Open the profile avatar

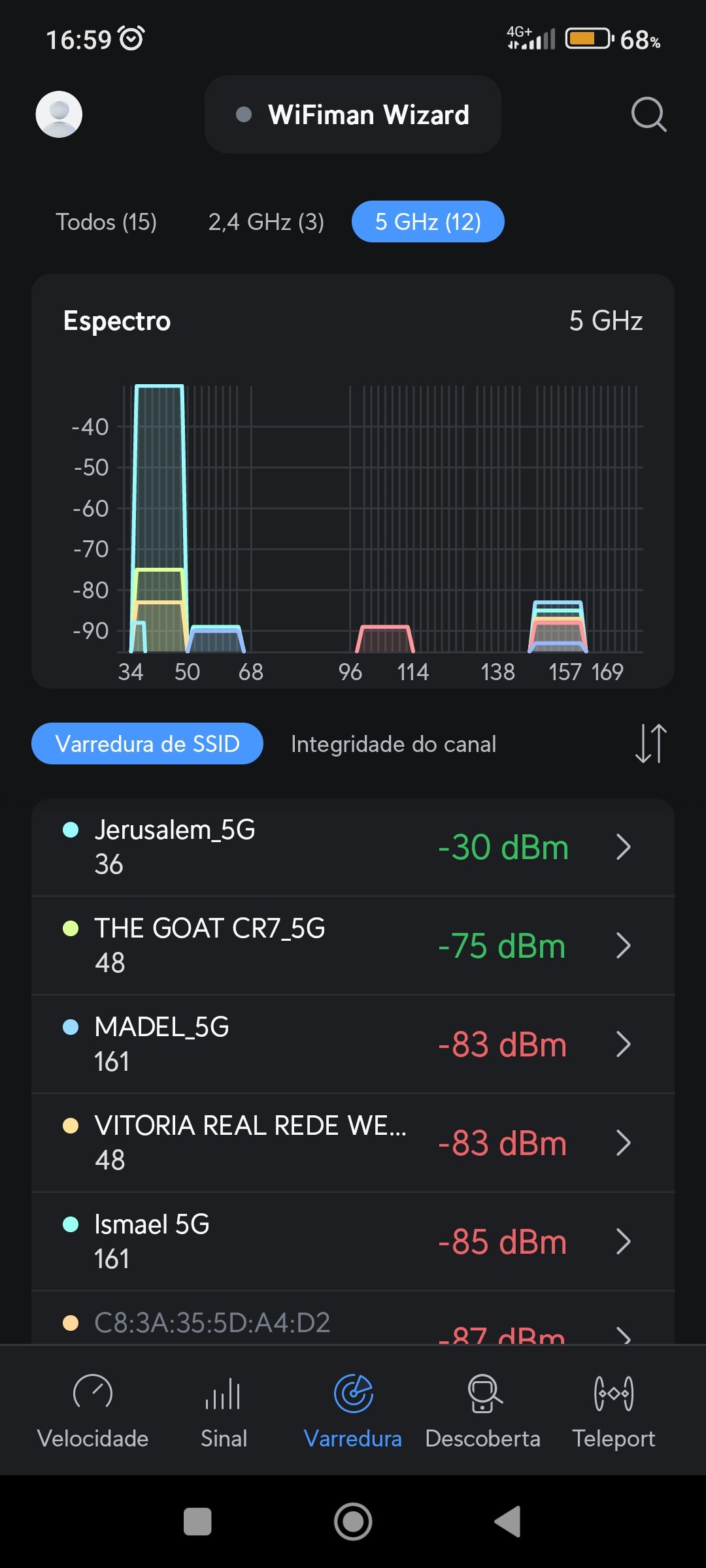click(59, 114)
